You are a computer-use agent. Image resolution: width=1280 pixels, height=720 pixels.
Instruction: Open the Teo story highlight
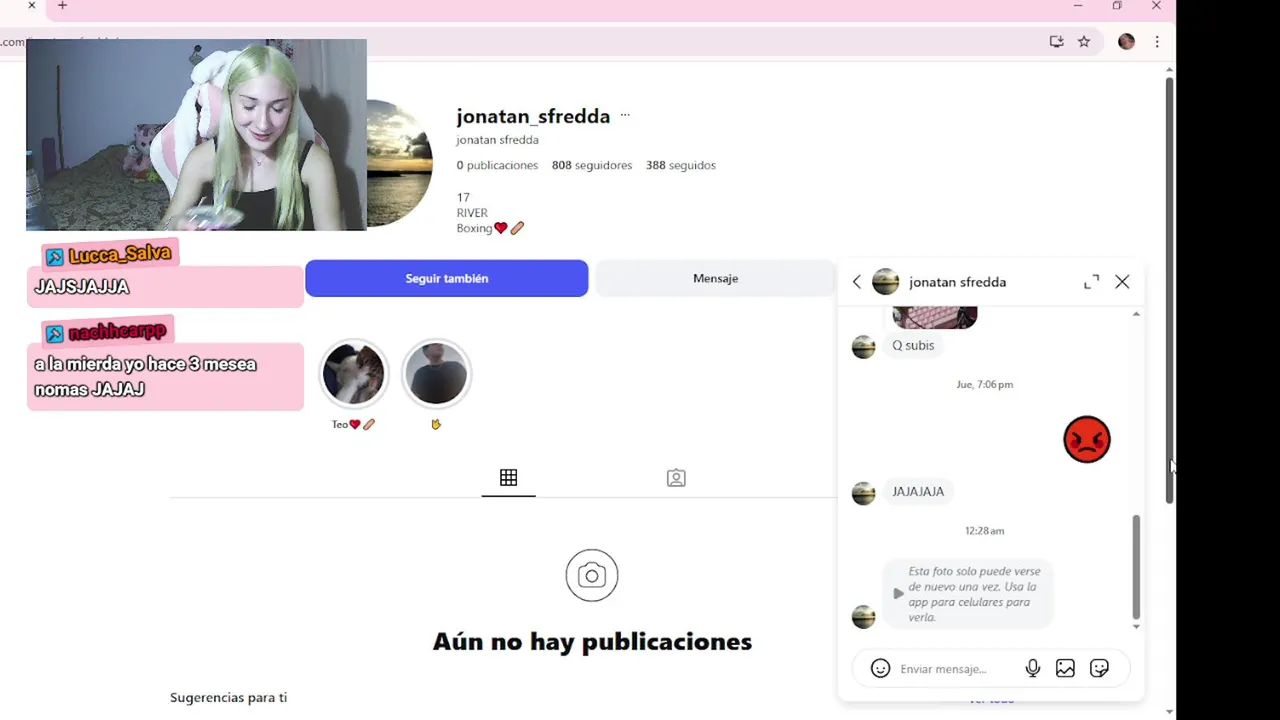click(x=353, y=374)
